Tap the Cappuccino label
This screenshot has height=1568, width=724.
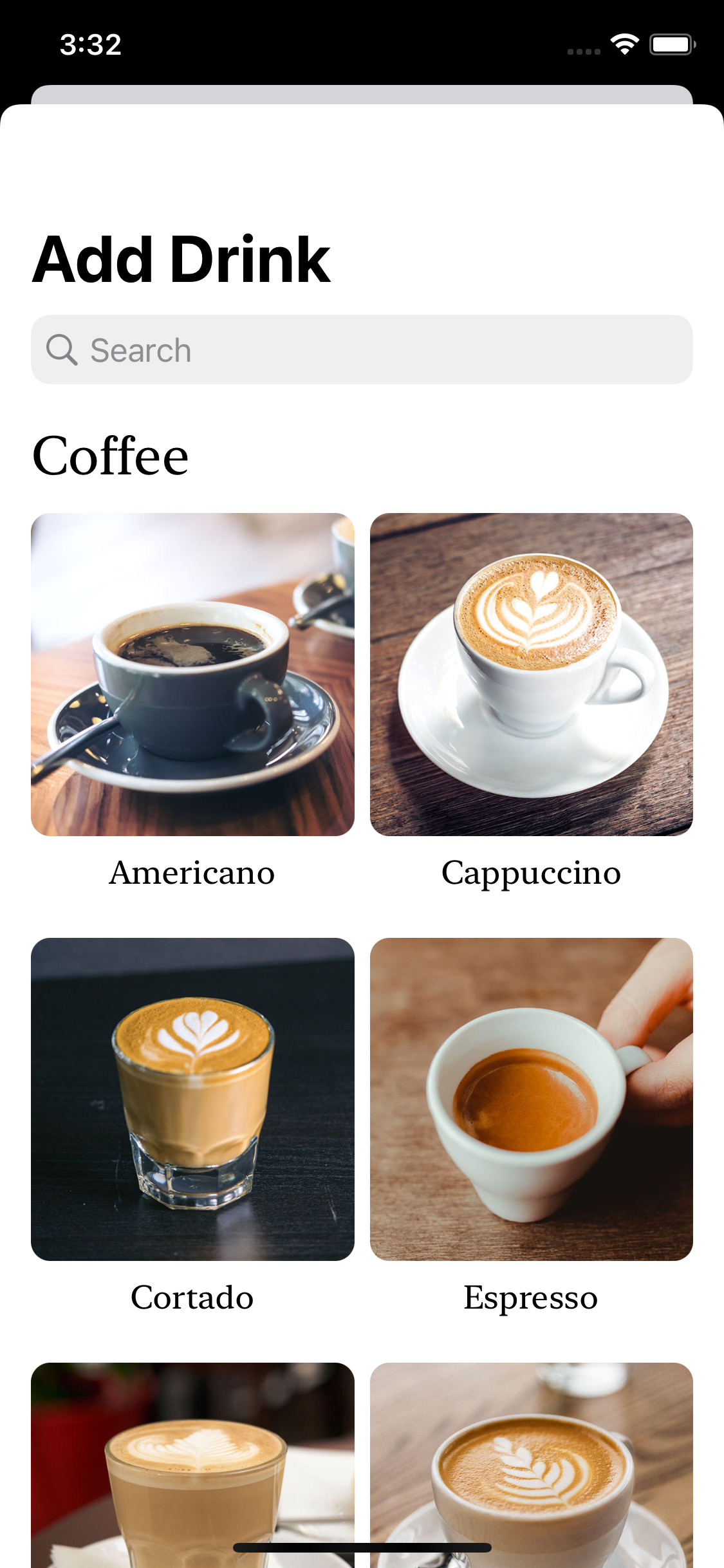532,873
